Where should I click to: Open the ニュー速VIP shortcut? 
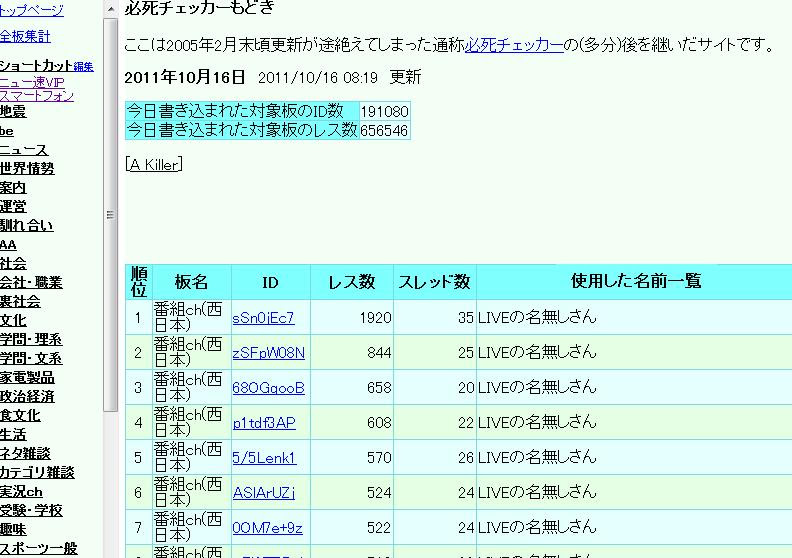(x=31, y=82)
